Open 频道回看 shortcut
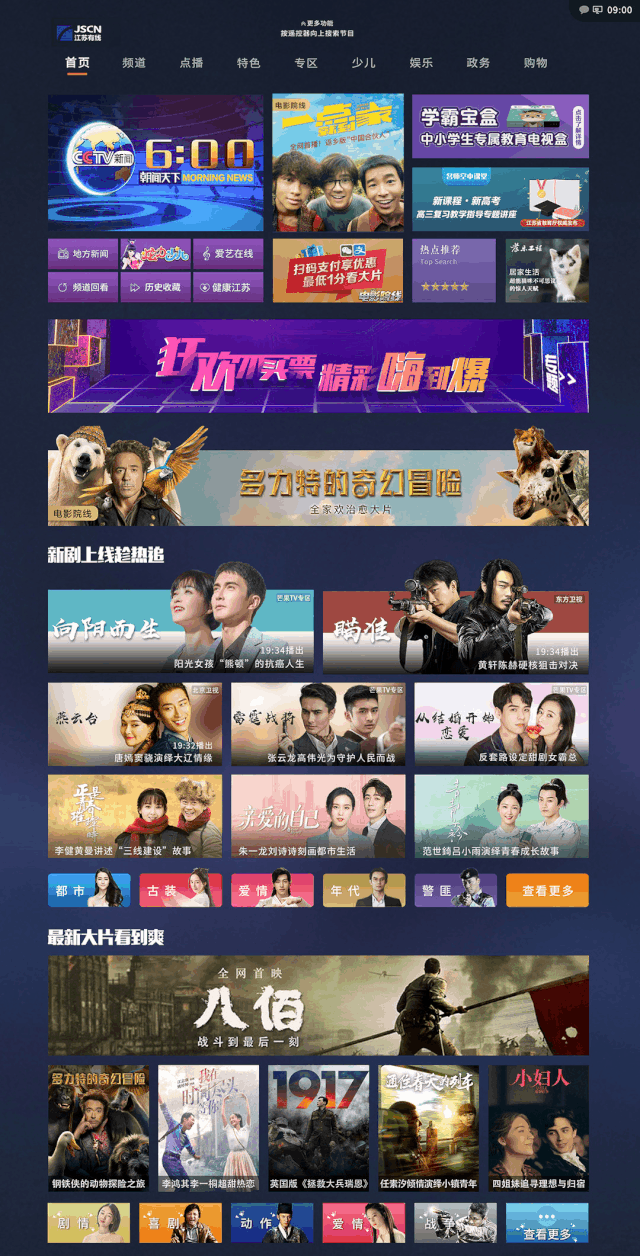640x1256 pixels. (83, 287)
